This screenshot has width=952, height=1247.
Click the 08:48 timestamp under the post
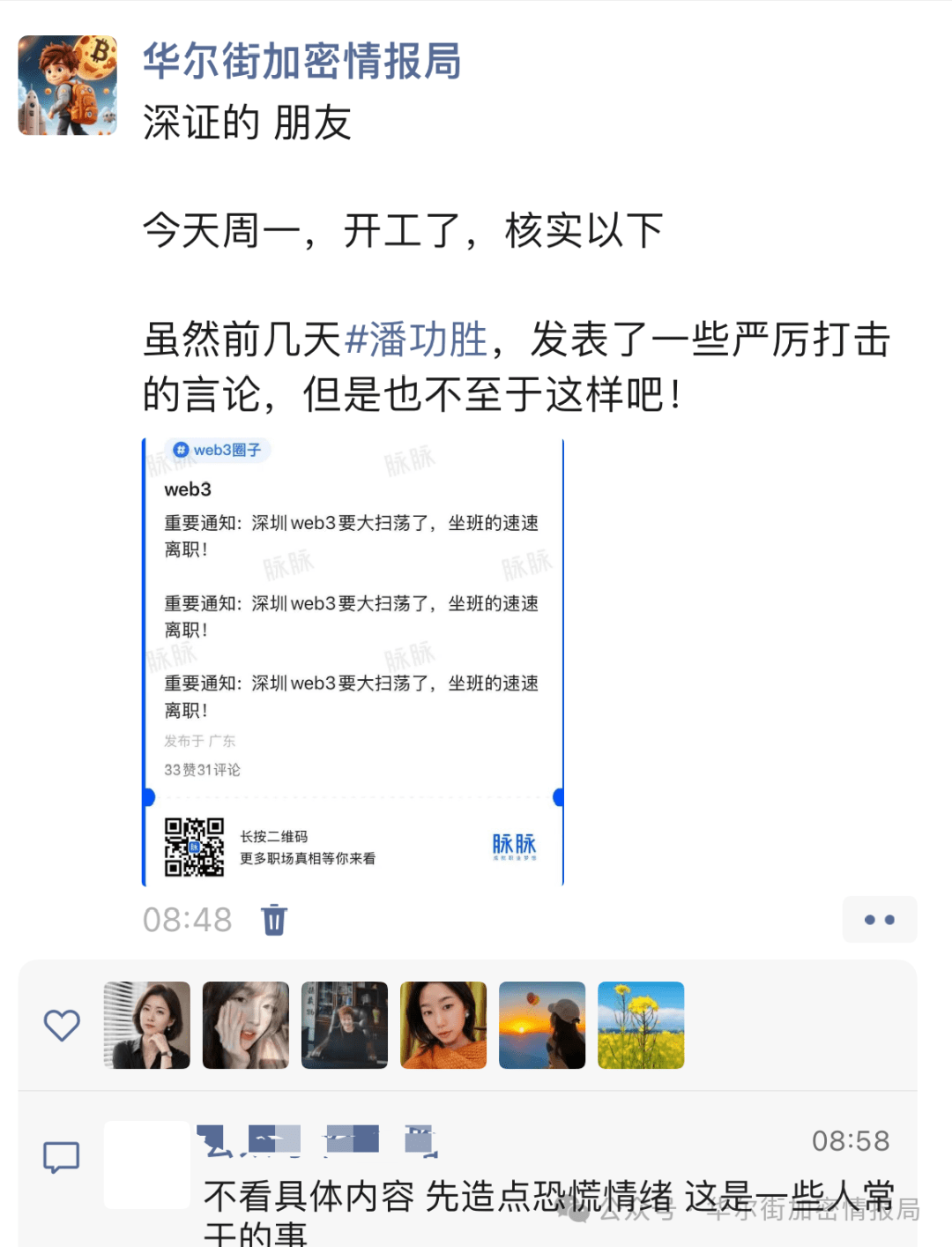(x=186, y=919)
